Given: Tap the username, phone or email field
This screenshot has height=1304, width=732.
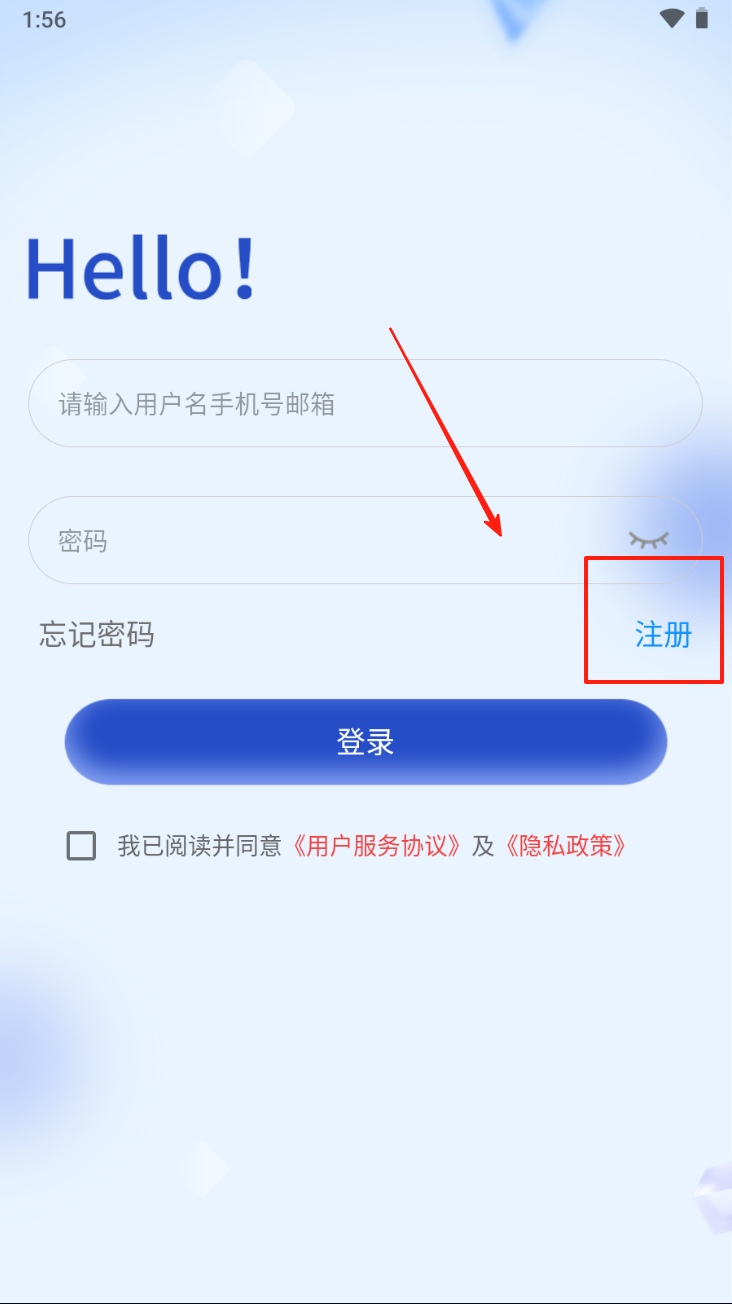Looking at the screenshot, I should pos(365,404).
